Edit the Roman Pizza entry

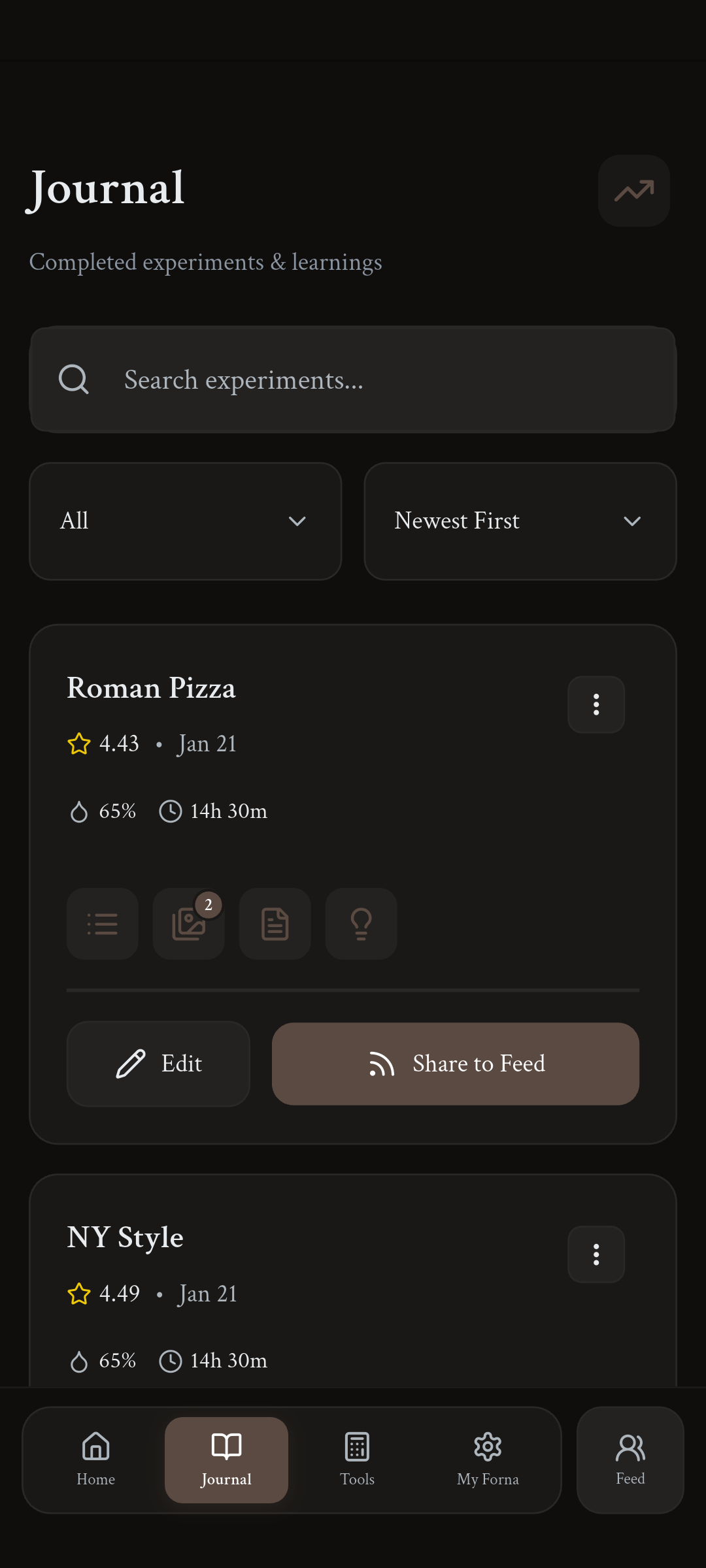click(x=158, y=1064)
